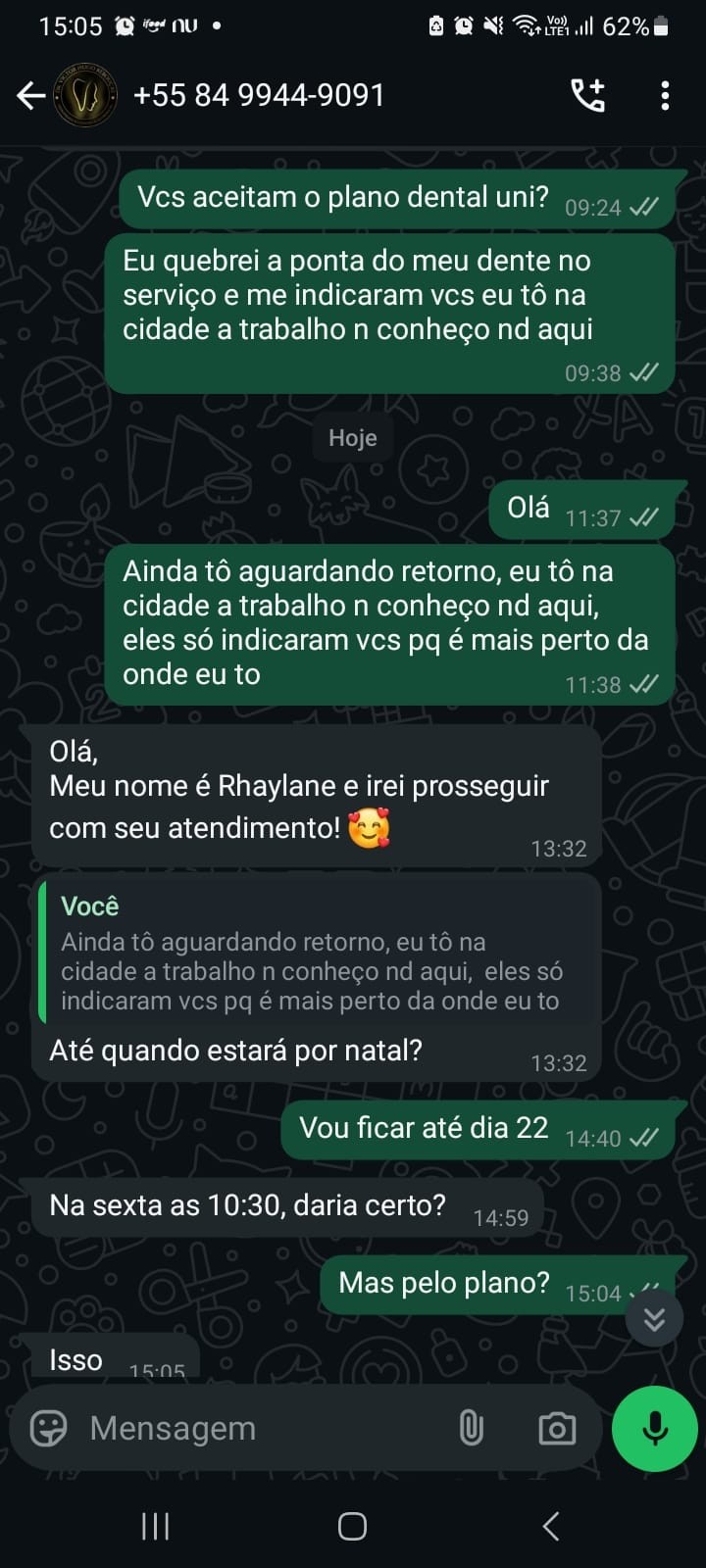This screenshot has width=706, height=1568.
Task: Show recent apps
Action: 155,1526
